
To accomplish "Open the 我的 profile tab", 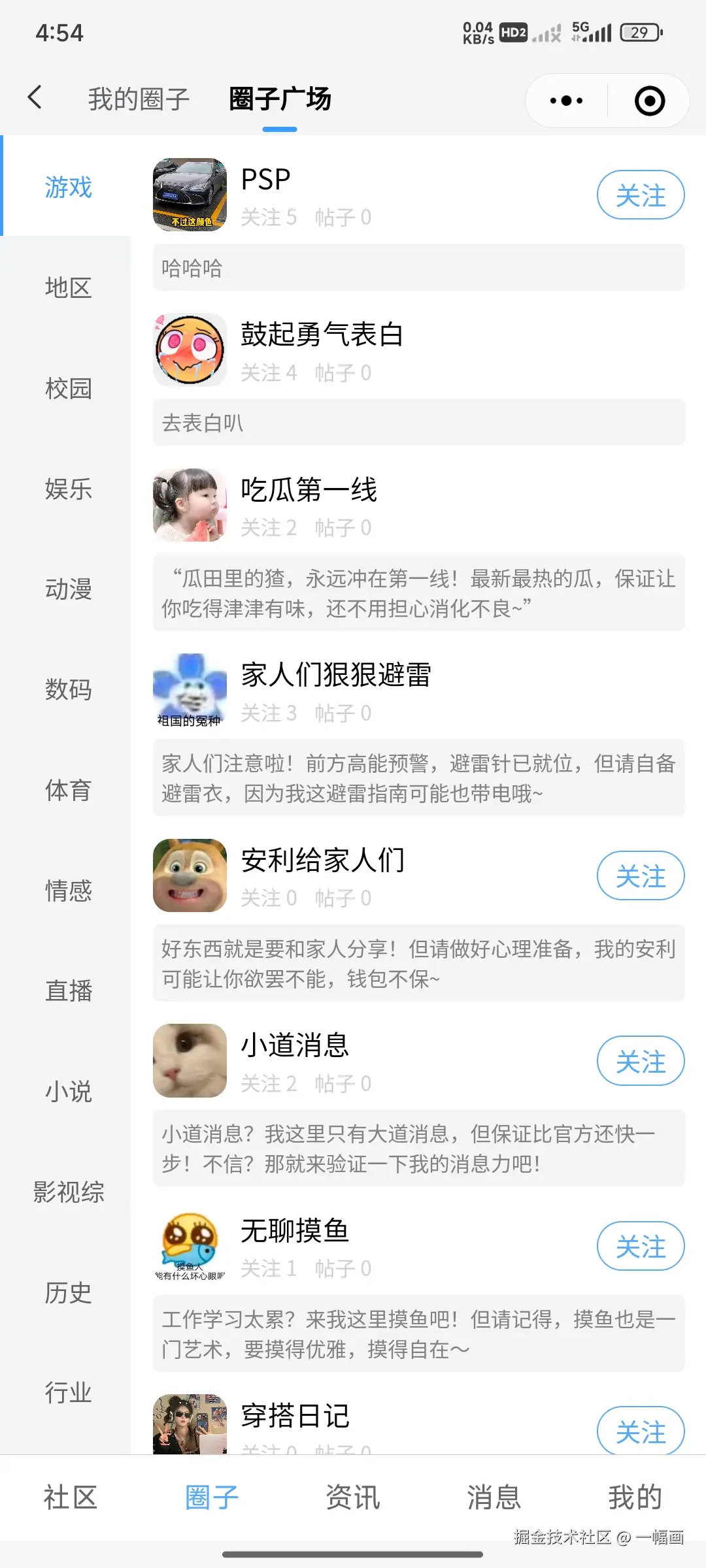I will click(x=635, y=1497).
